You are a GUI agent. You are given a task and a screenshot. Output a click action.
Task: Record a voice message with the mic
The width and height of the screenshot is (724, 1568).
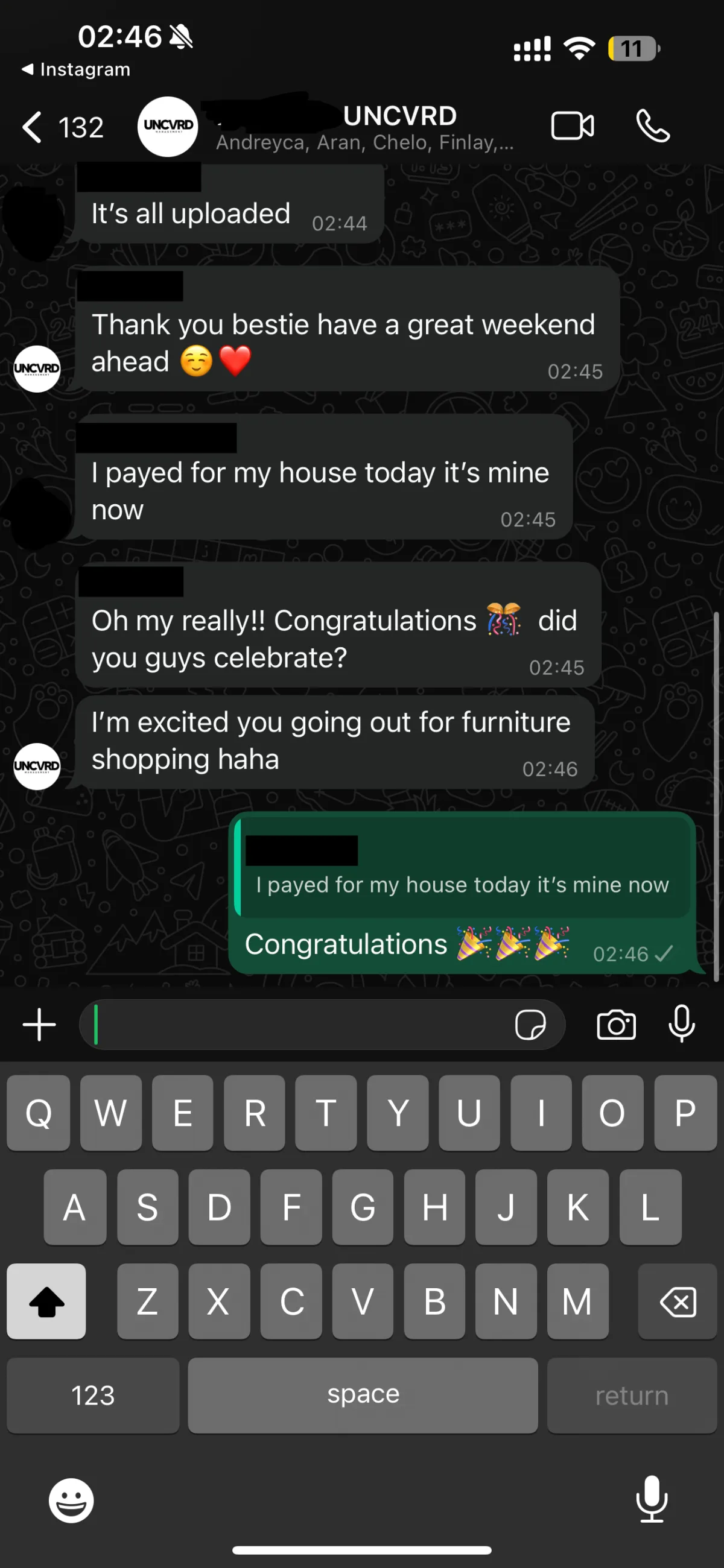[x=681, y=1024]
